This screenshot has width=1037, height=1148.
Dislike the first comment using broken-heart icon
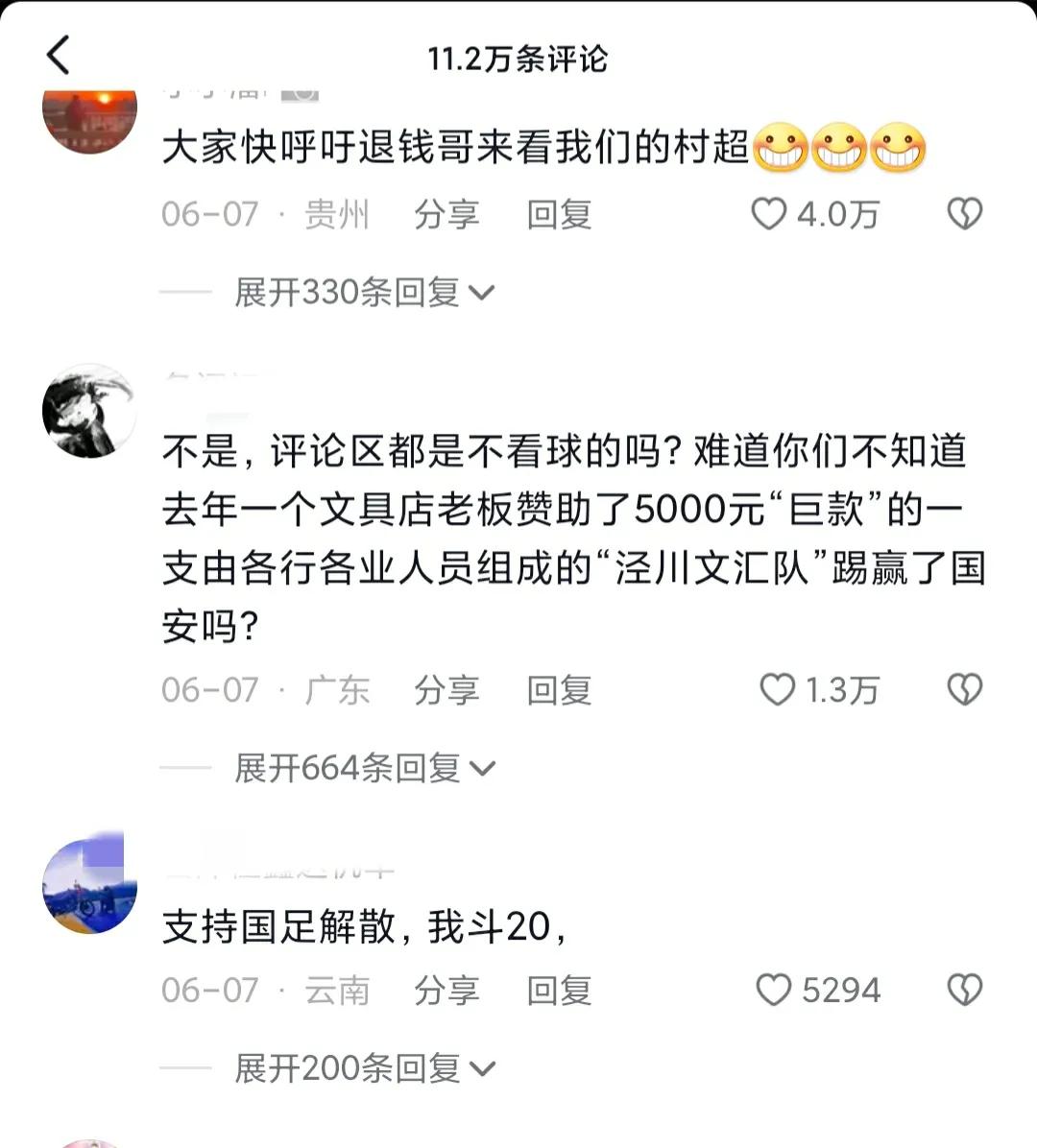pyautogui.click(x=964, y=215)
